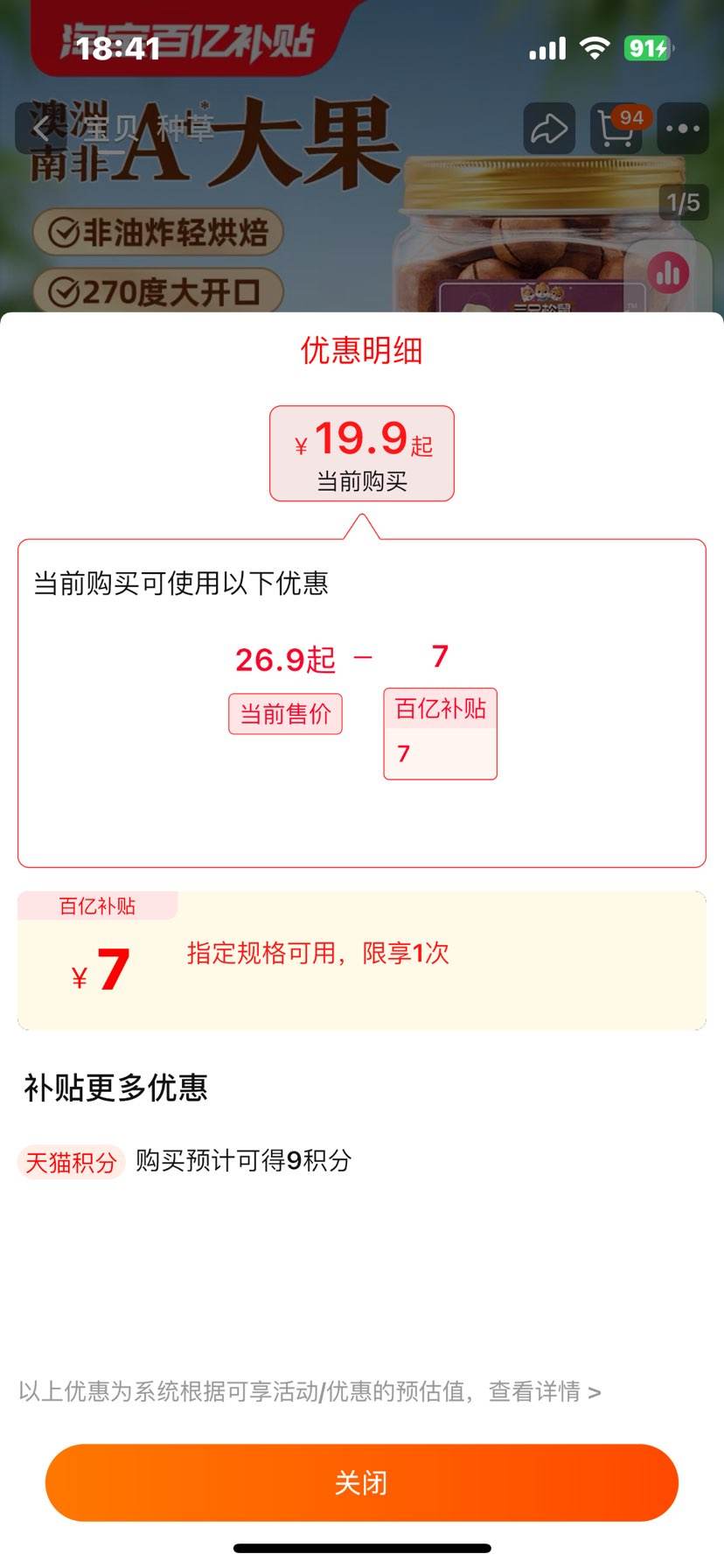Tap the share arrow icon
Viewport: 724px width, 1568px height.
pos(549,129)
